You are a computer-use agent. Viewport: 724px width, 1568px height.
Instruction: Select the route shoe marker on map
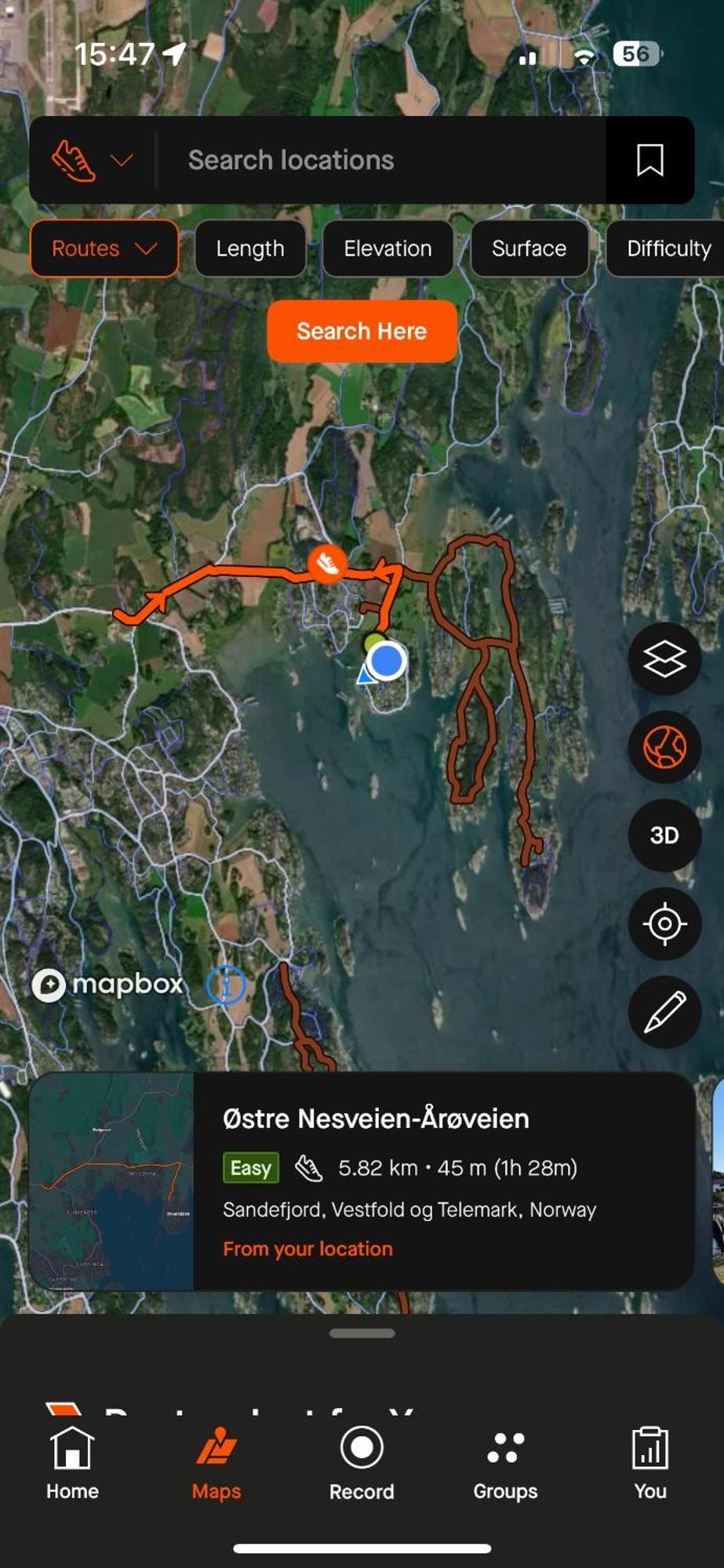point(327,562)
